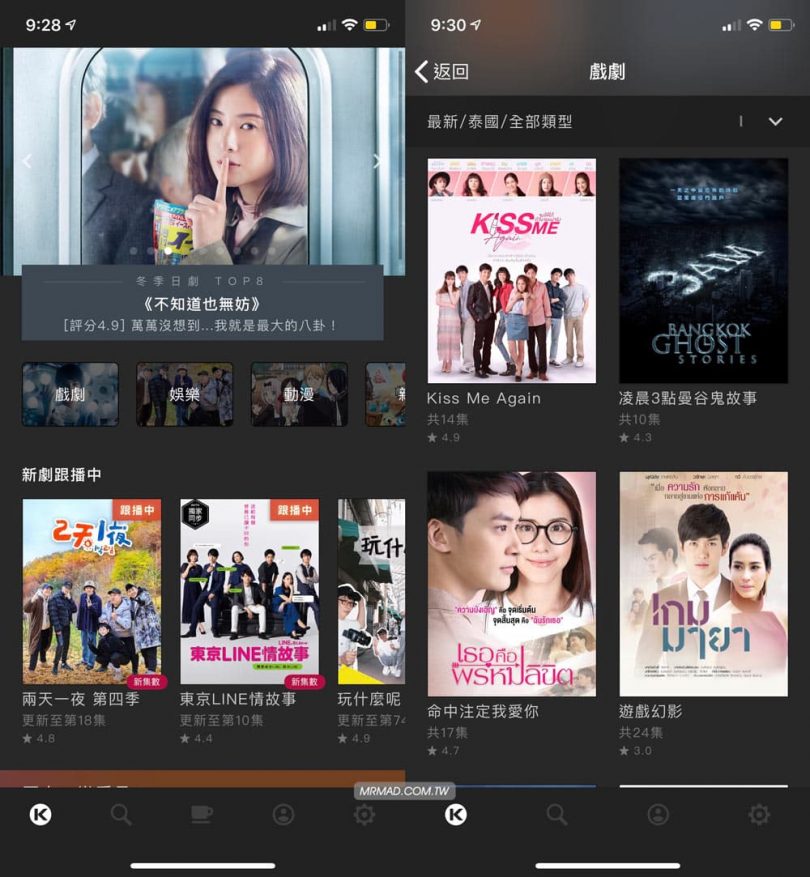Open 凌晨3點曼谷鬼故事 poster
Image resolution: width=810 pixels, height=877 pixels.
(703, 271)
